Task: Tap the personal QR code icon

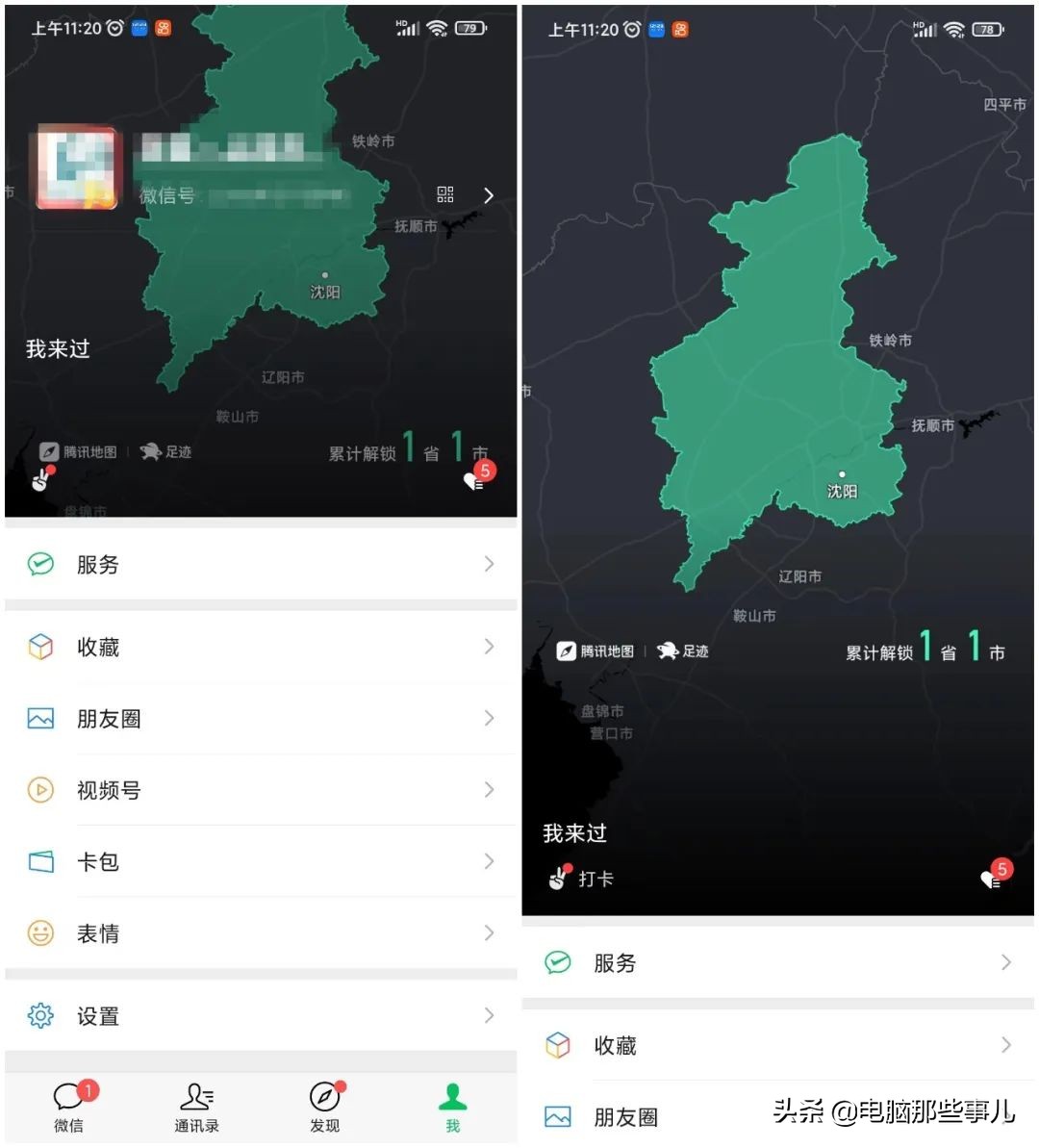Action: [445, 194]
